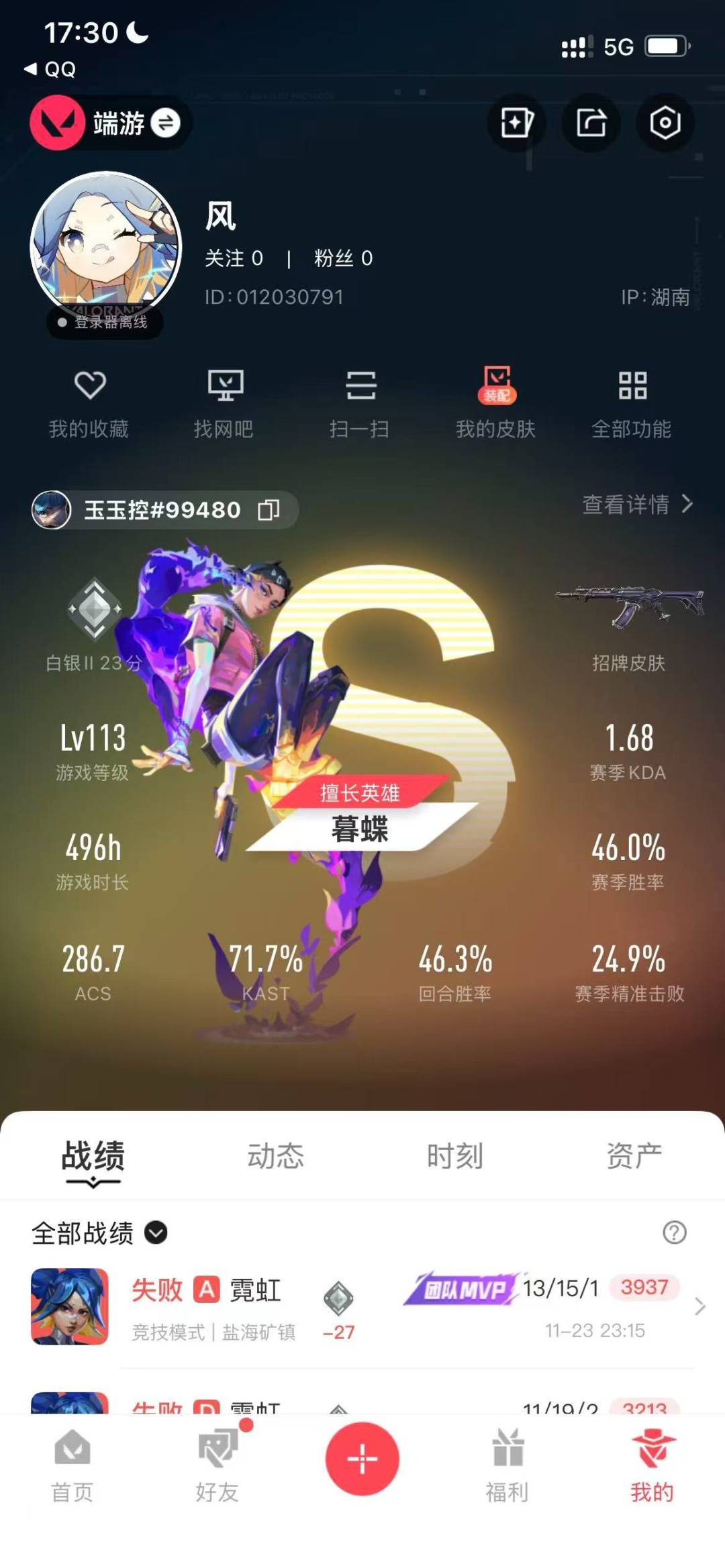This screenshot has width=725, height=1568.
Task: Open the 11-23 23:15 盐海矿镇 match record
Action: [362, 1306]
